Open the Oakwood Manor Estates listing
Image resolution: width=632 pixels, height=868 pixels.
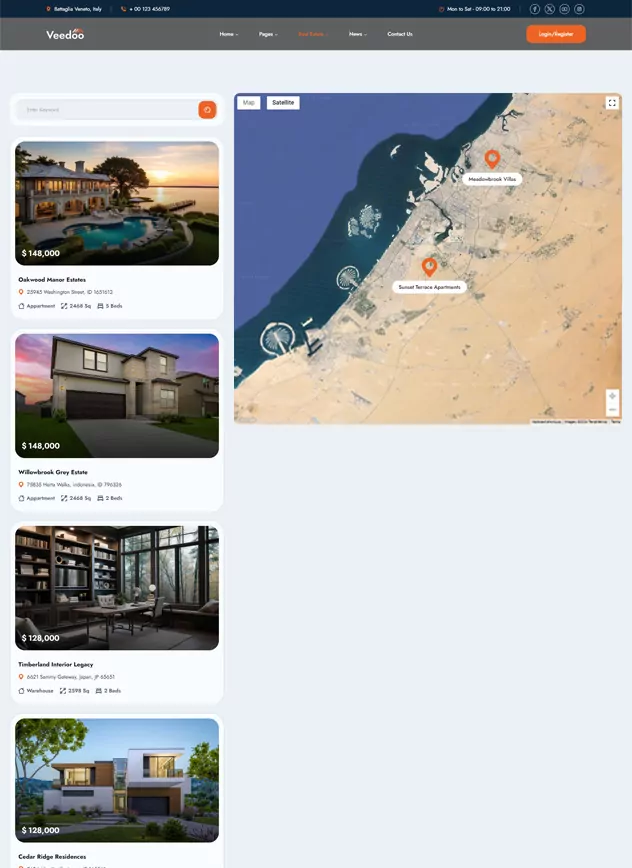click(x=52, y=280)
